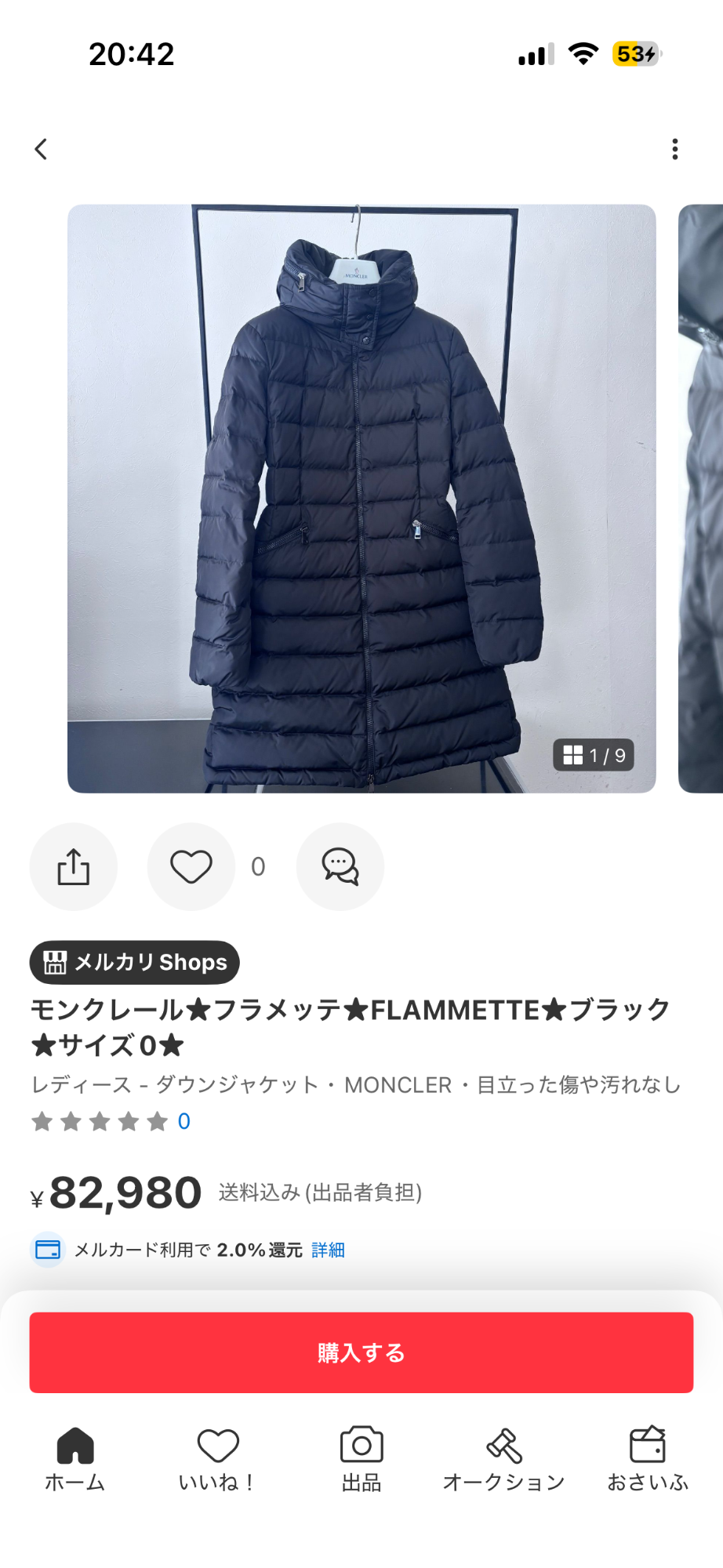Open the 出品 camera tab
This screenshot has width=723, height=1568.
tap(361, 1458)
